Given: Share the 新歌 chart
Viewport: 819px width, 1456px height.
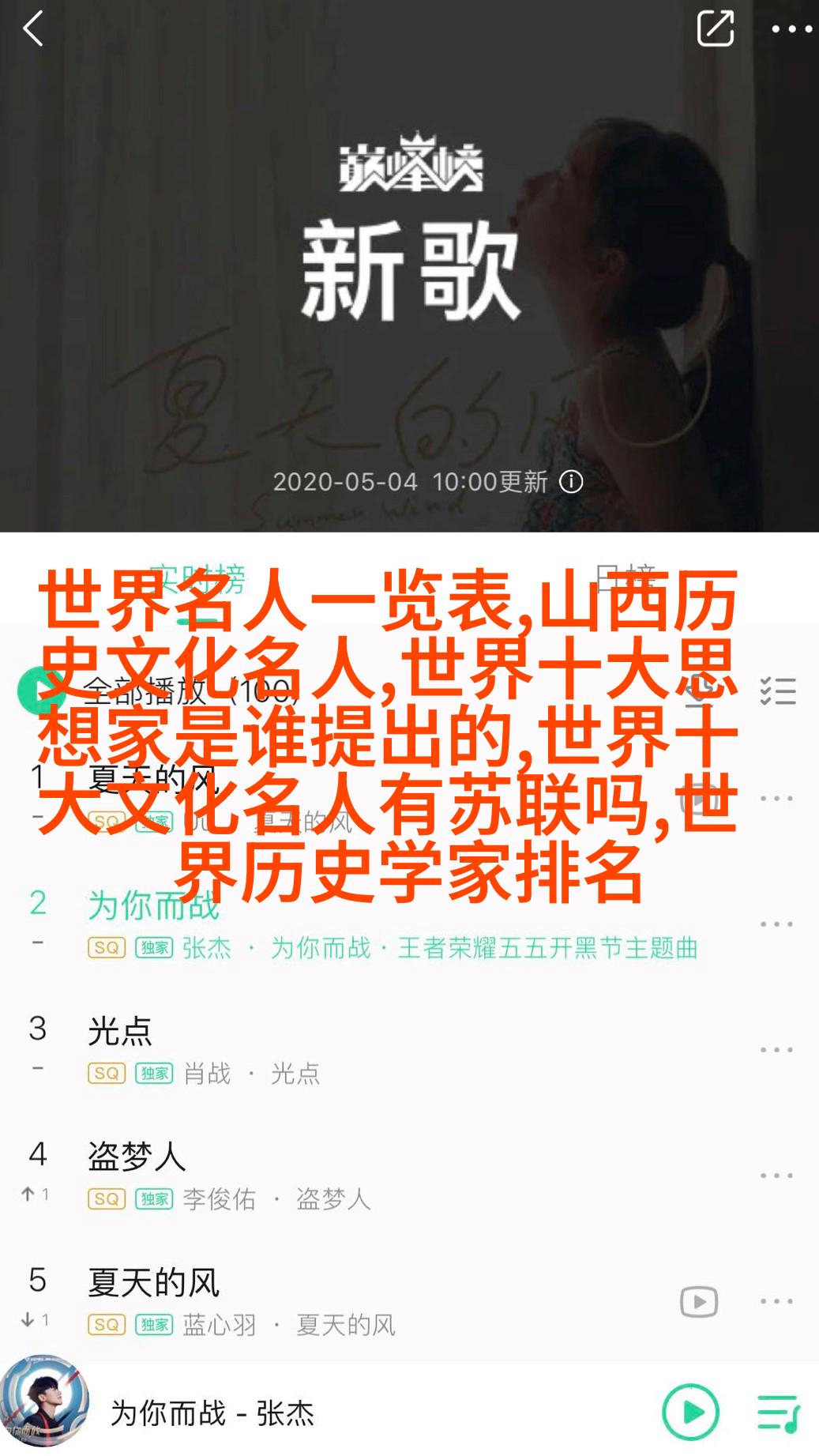Looking at the screenshot, I should tap(715, 29).
